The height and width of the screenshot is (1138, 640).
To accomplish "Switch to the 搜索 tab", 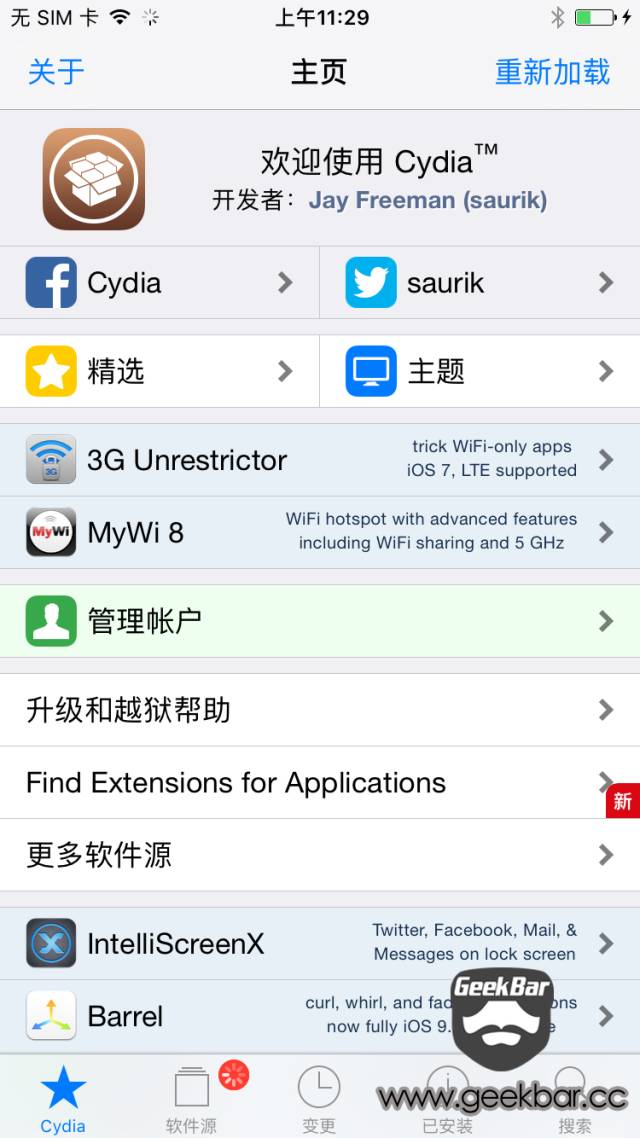I will 575,1098.
